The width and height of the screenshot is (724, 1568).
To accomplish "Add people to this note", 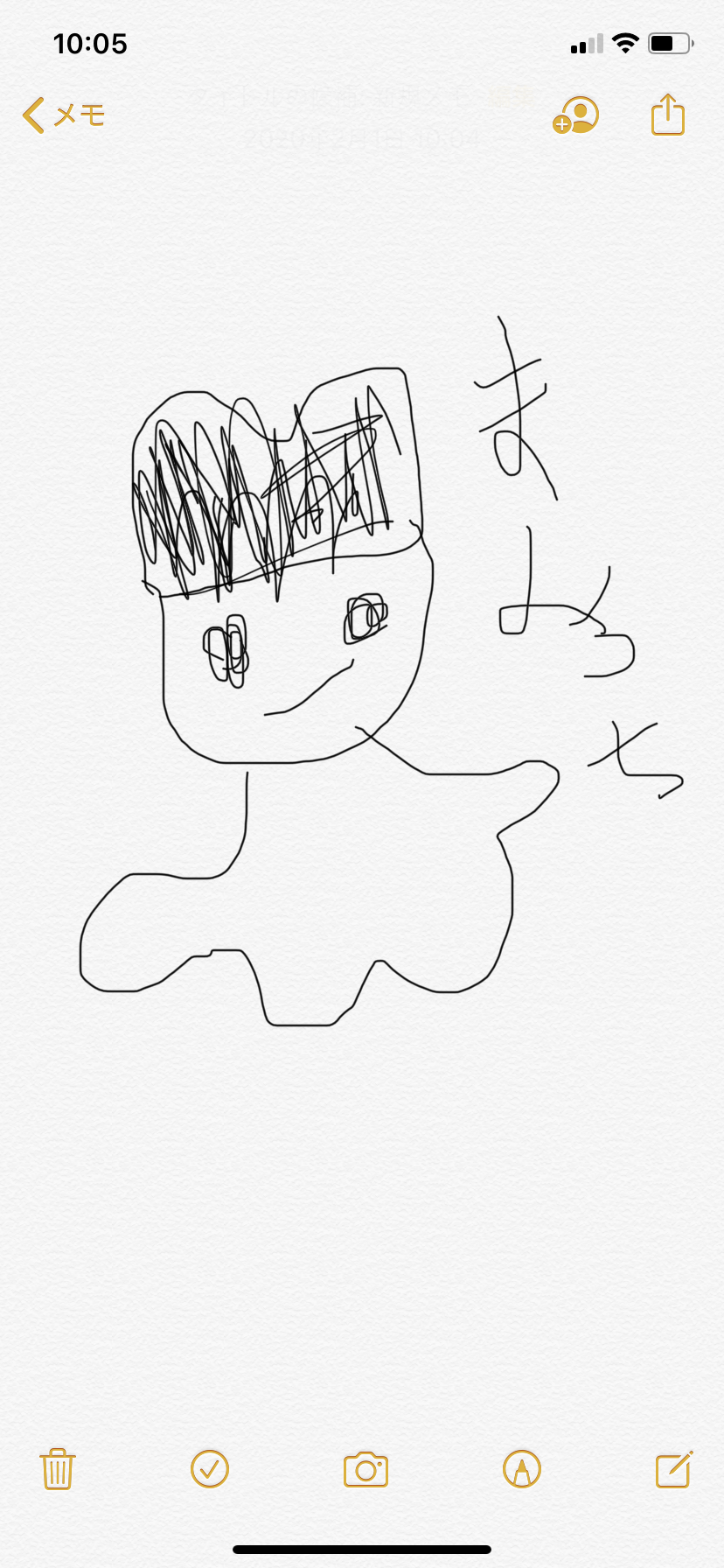I will pyautogui.click(x=575, y=115).
